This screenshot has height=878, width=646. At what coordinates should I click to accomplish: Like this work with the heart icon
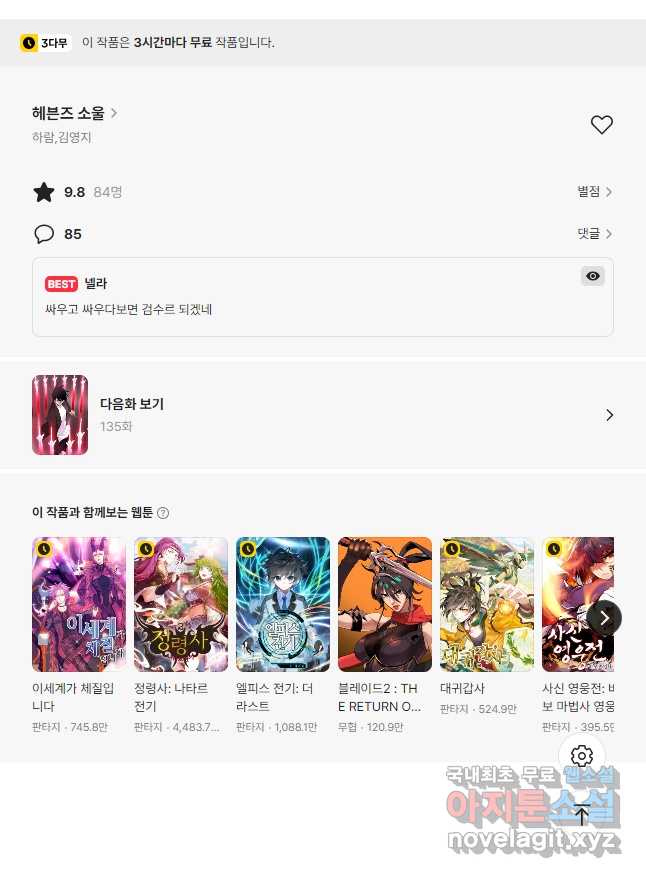601,125
